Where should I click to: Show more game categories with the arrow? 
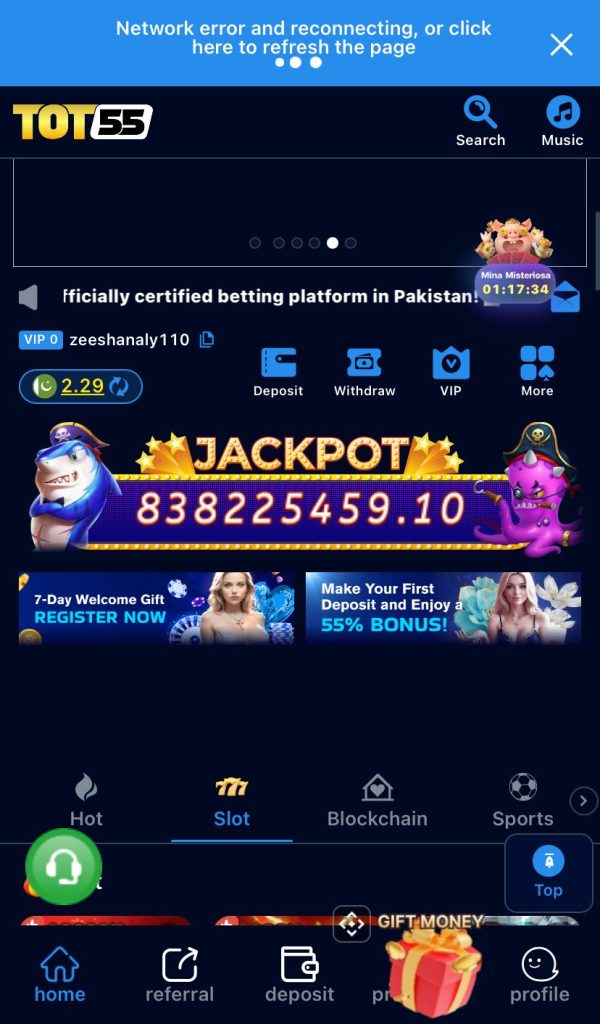tap(583, 800)
